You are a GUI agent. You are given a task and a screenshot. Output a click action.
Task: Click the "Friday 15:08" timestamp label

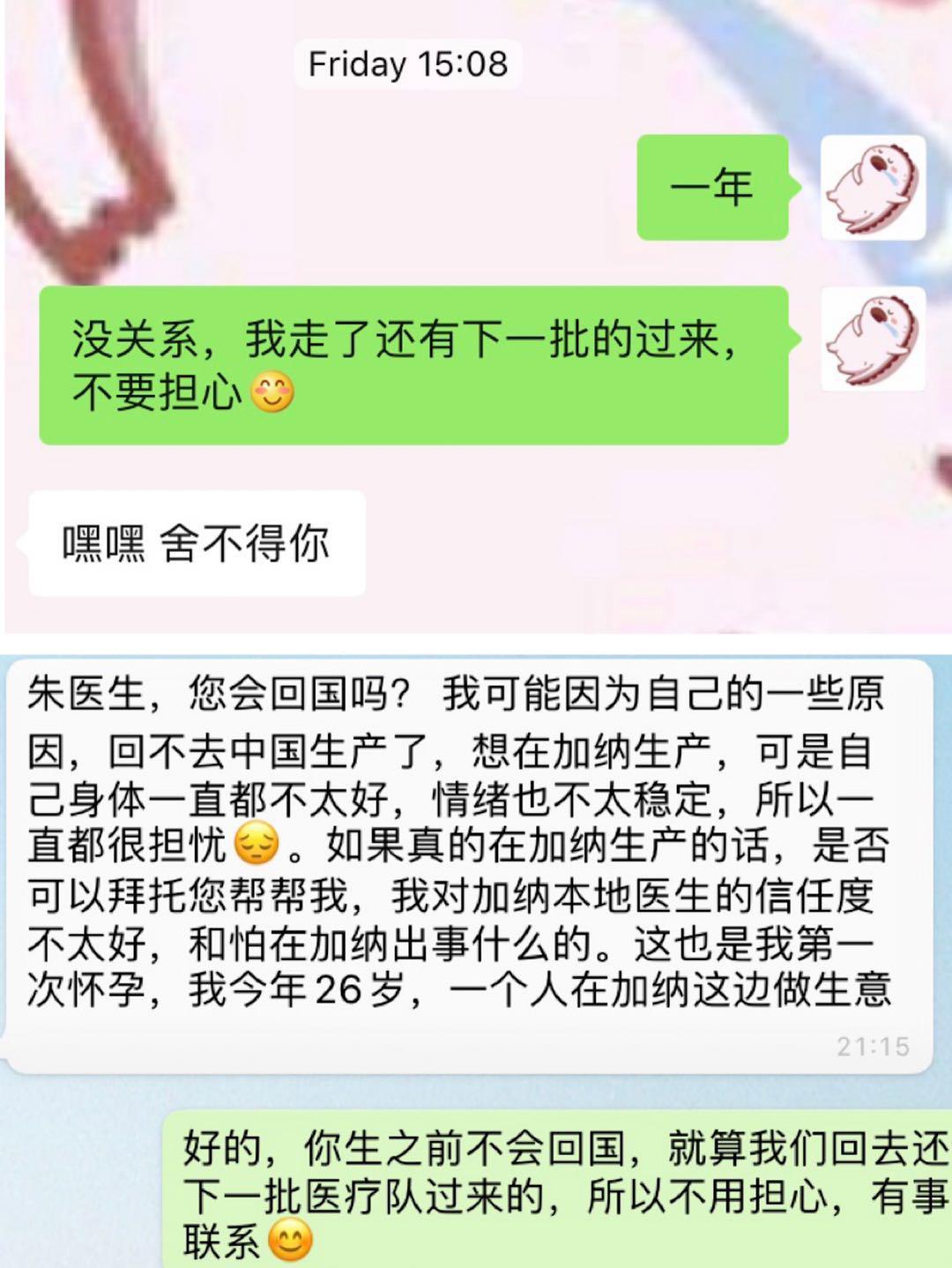[411, 62]
